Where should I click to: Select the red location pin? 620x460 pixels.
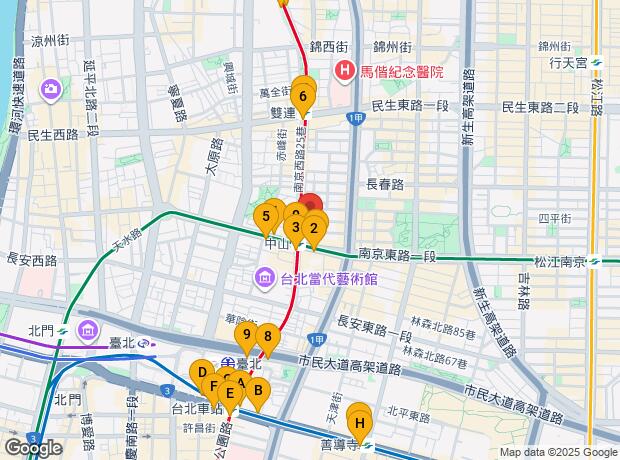[x=311, y=202]
